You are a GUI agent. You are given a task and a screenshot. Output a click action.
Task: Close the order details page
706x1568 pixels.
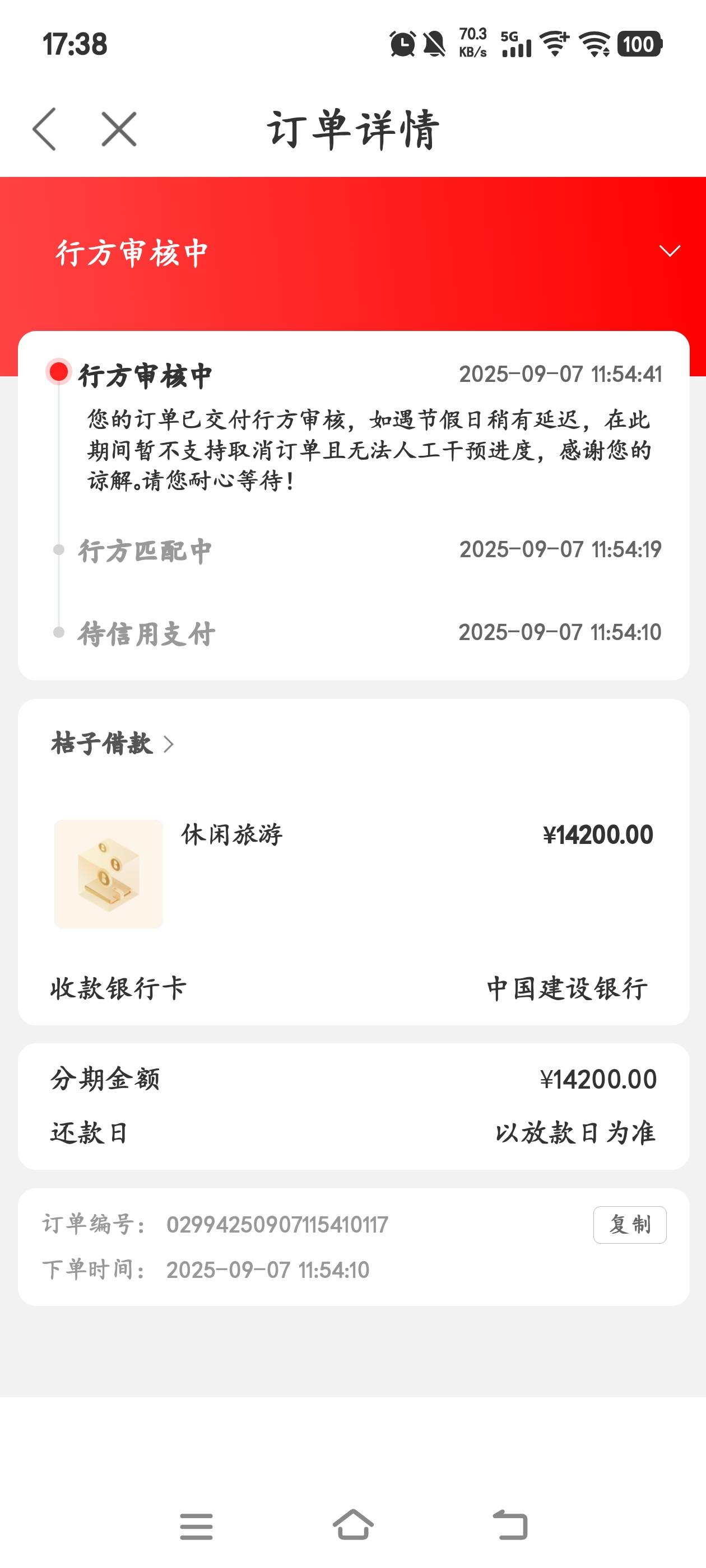pos(119,129)
